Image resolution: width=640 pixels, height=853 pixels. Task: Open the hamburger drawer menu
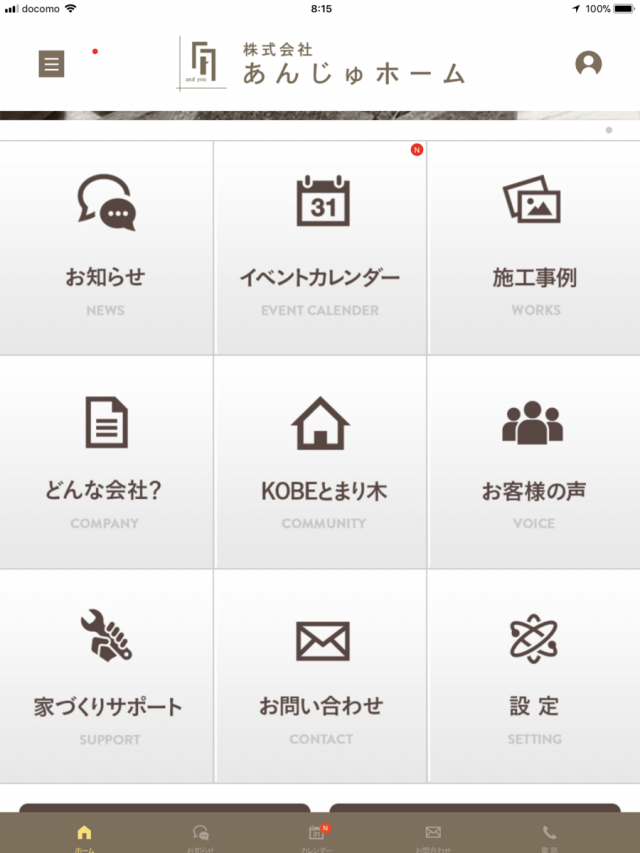(x=51, y=64)
